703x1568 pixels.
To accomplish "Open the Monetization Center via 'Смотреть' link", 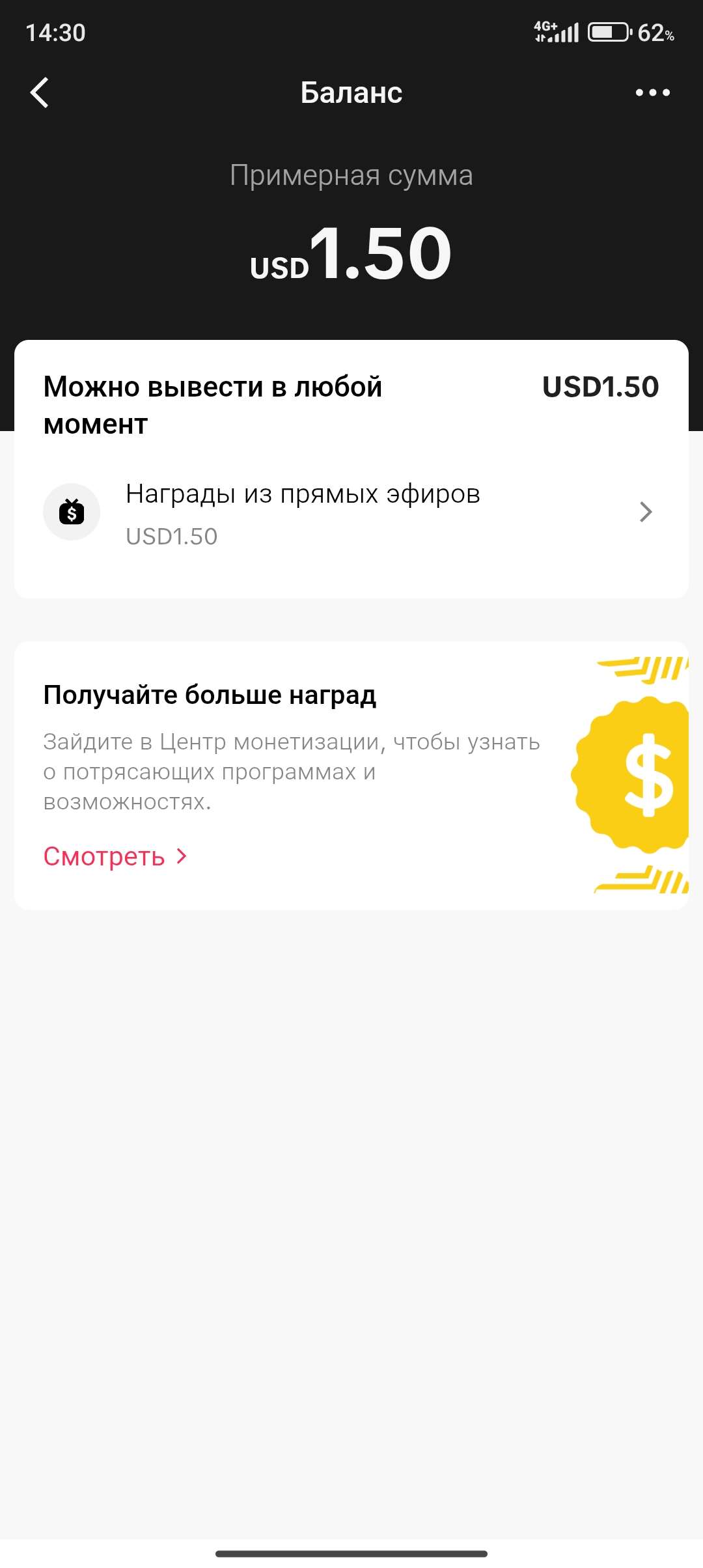I will 103,857.
